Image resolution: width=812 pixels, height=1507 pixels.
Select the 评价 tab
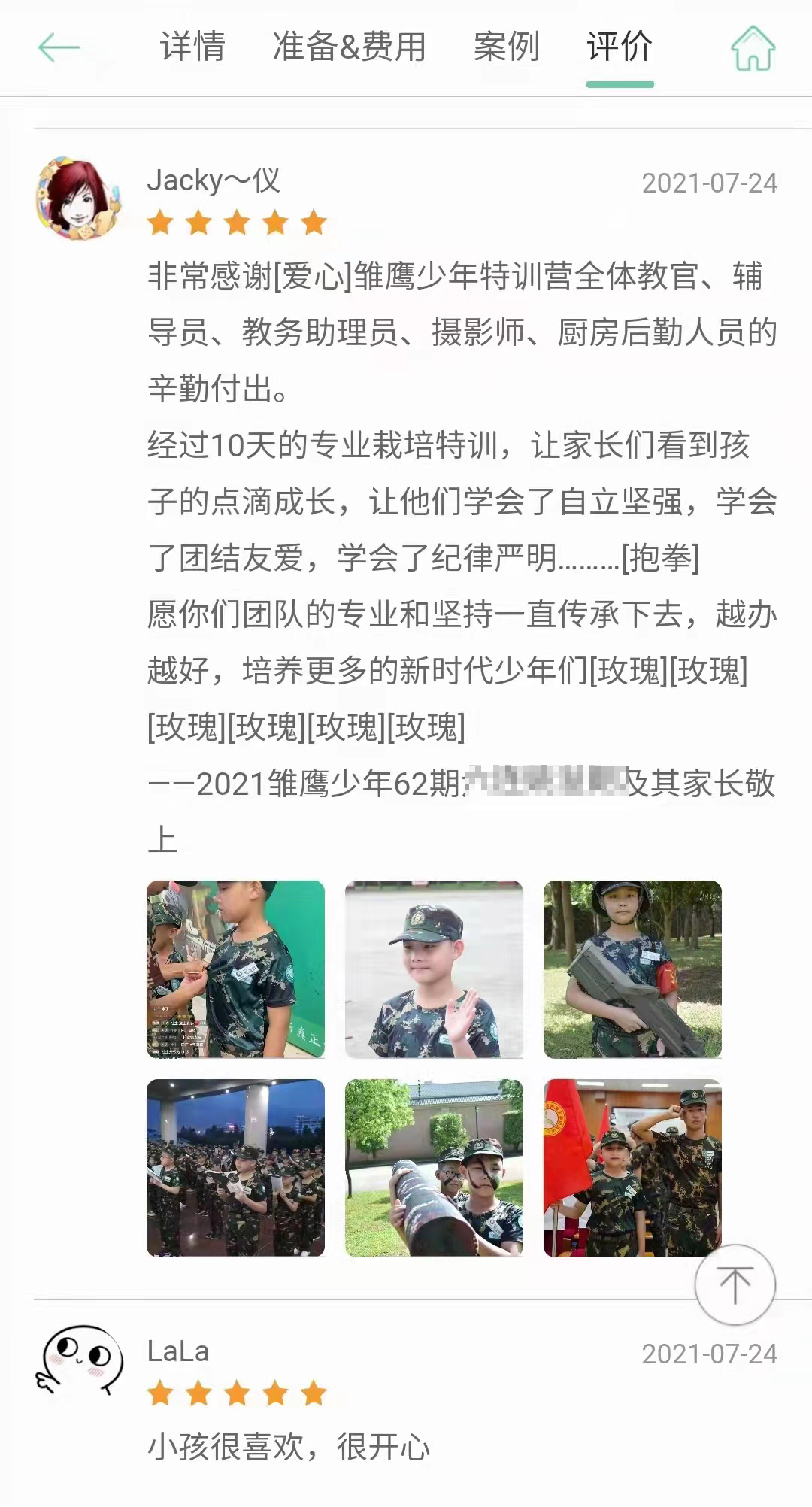pos(620,47)
